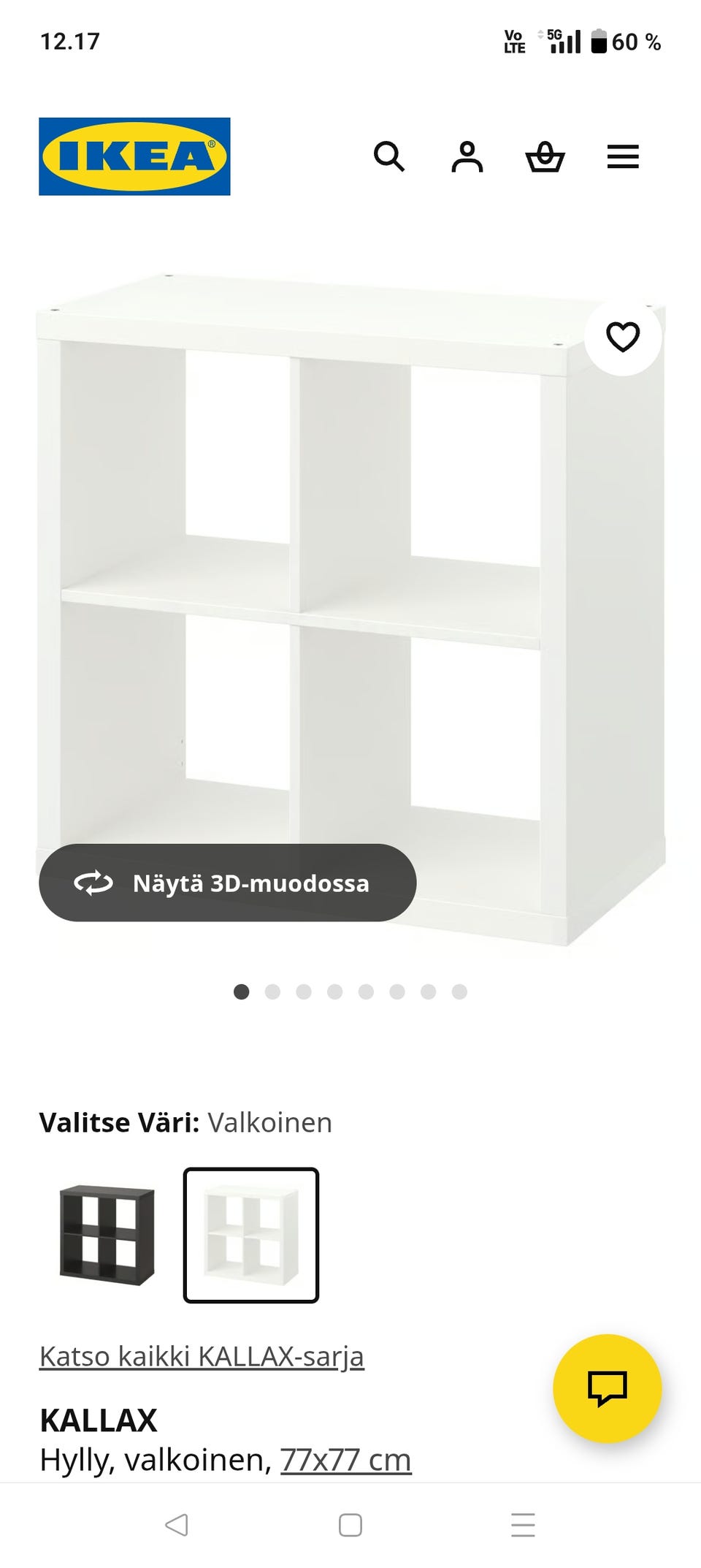
Task: Open the chat assistant bubble
Action: [x=608, y=1388]
